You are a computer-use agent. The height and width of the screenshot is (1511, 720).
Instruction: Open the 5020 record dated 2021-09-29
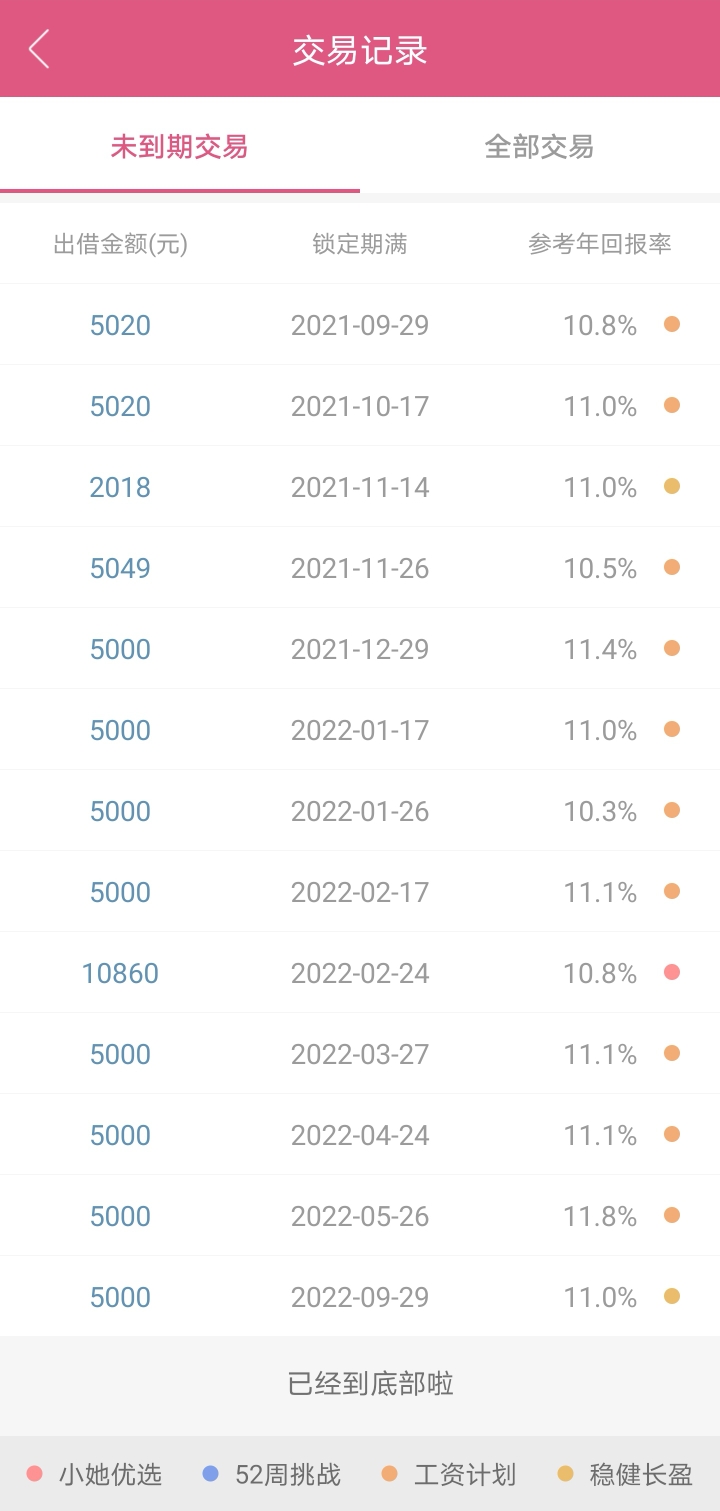(x=360, y=325)
